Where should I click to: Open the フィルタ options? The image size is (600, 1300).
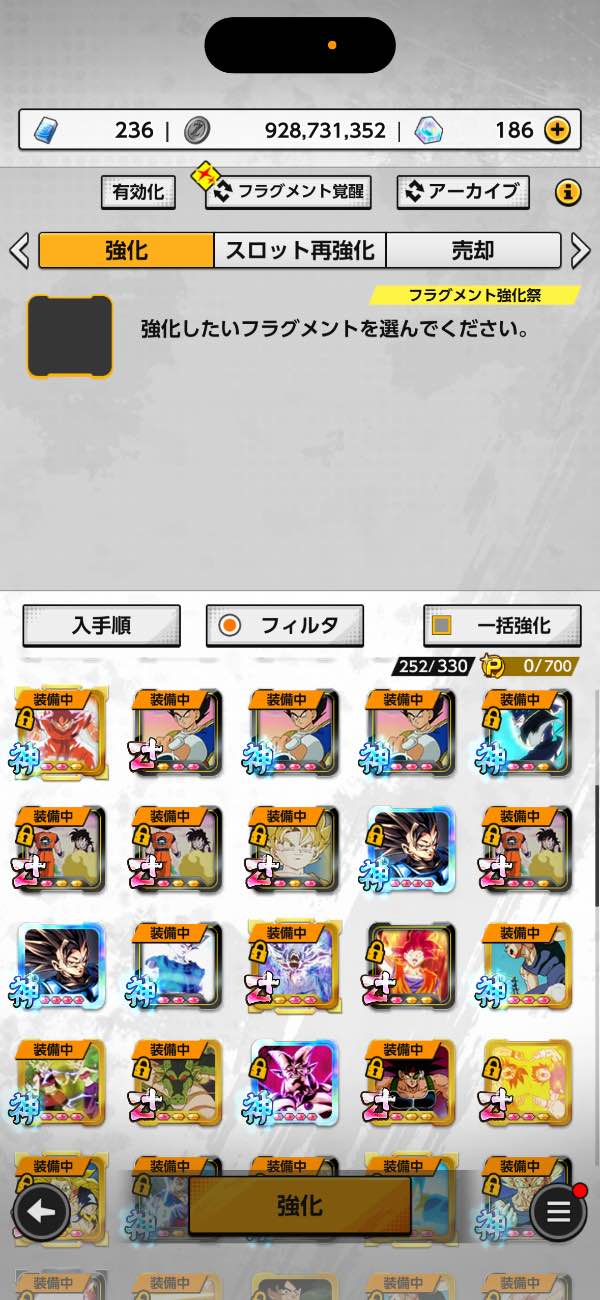coord(285,626)
